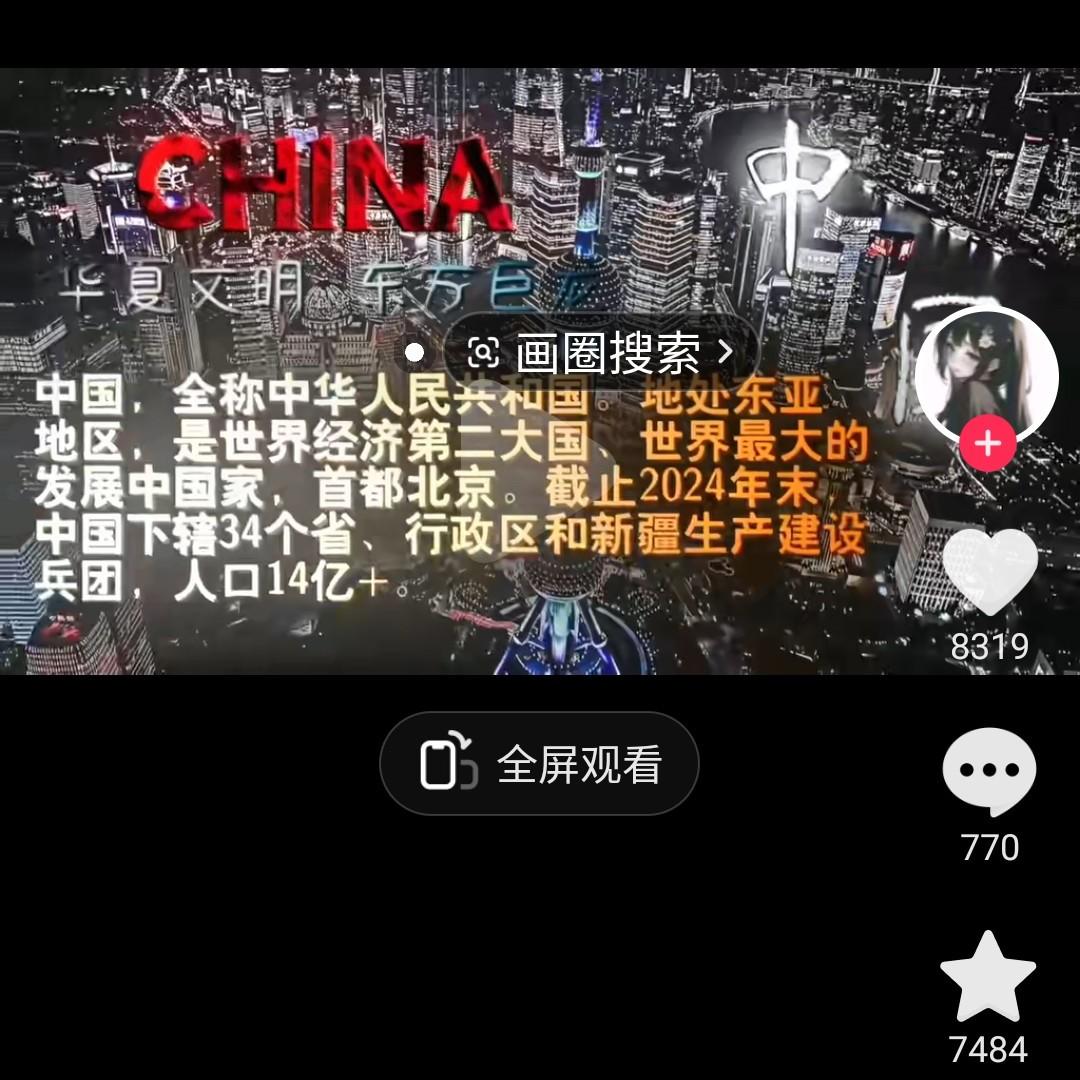Tap 全屏观看 to watch fullscreen
Image resolution: width=1080 pixels, height=1080 pixels.
(x=539, y=764)
